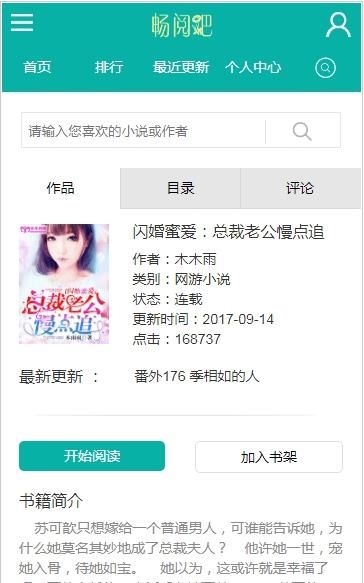Go to the 首页 navigation item
This screenshot has height=583, width=364.
pyautogui.click(x=37, y=67)
